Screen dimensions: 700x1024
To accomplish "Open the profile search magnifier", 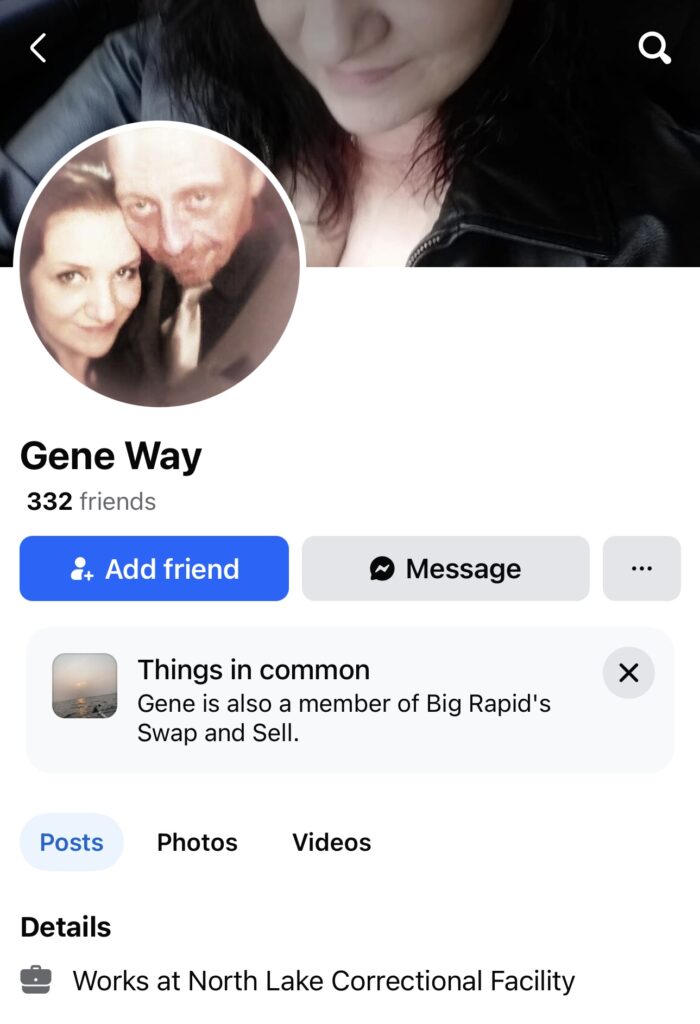I will click(x=654, y=47).
